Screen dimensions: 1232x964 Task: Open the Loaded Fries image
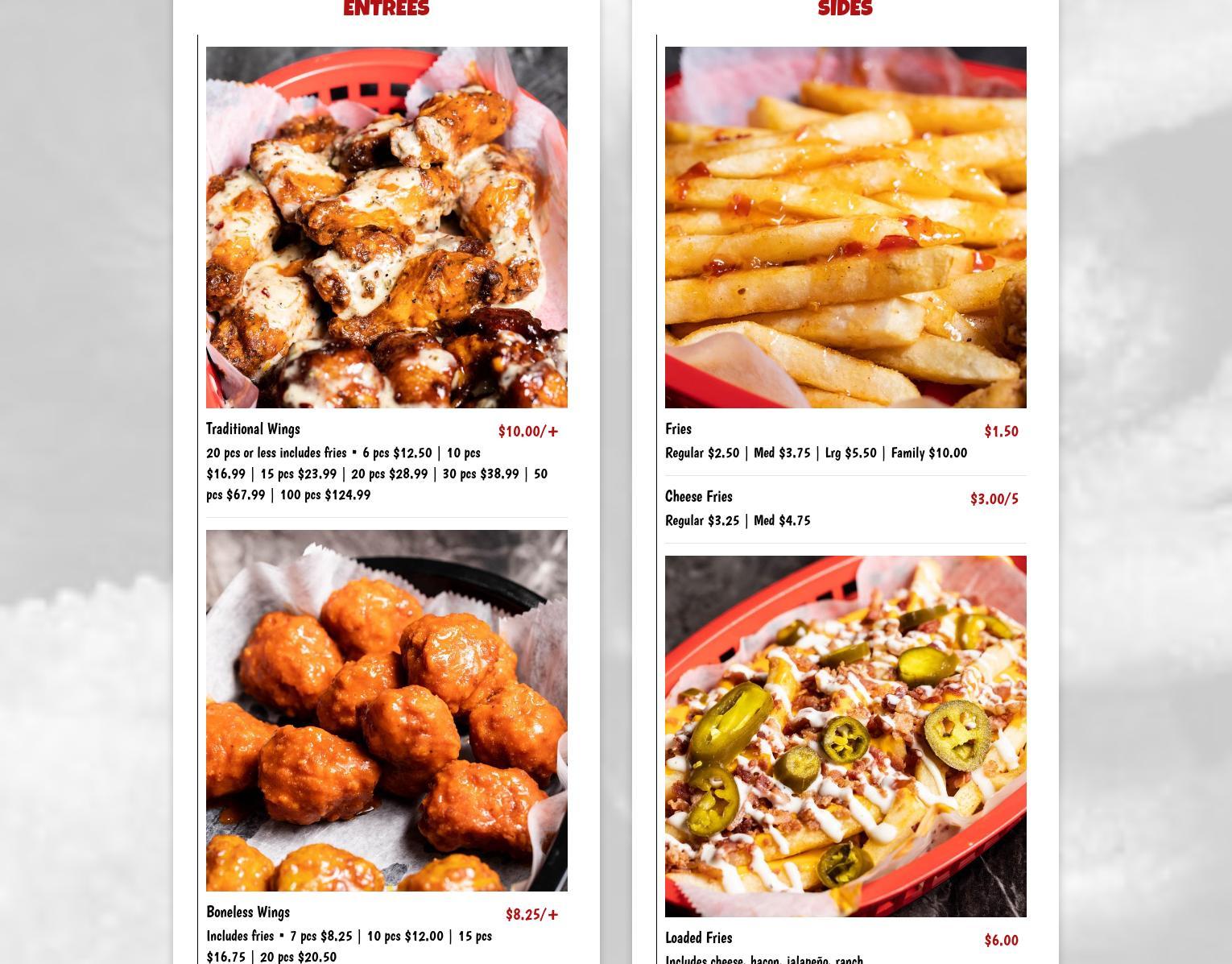pyautogui.click(x=845, y=736)
